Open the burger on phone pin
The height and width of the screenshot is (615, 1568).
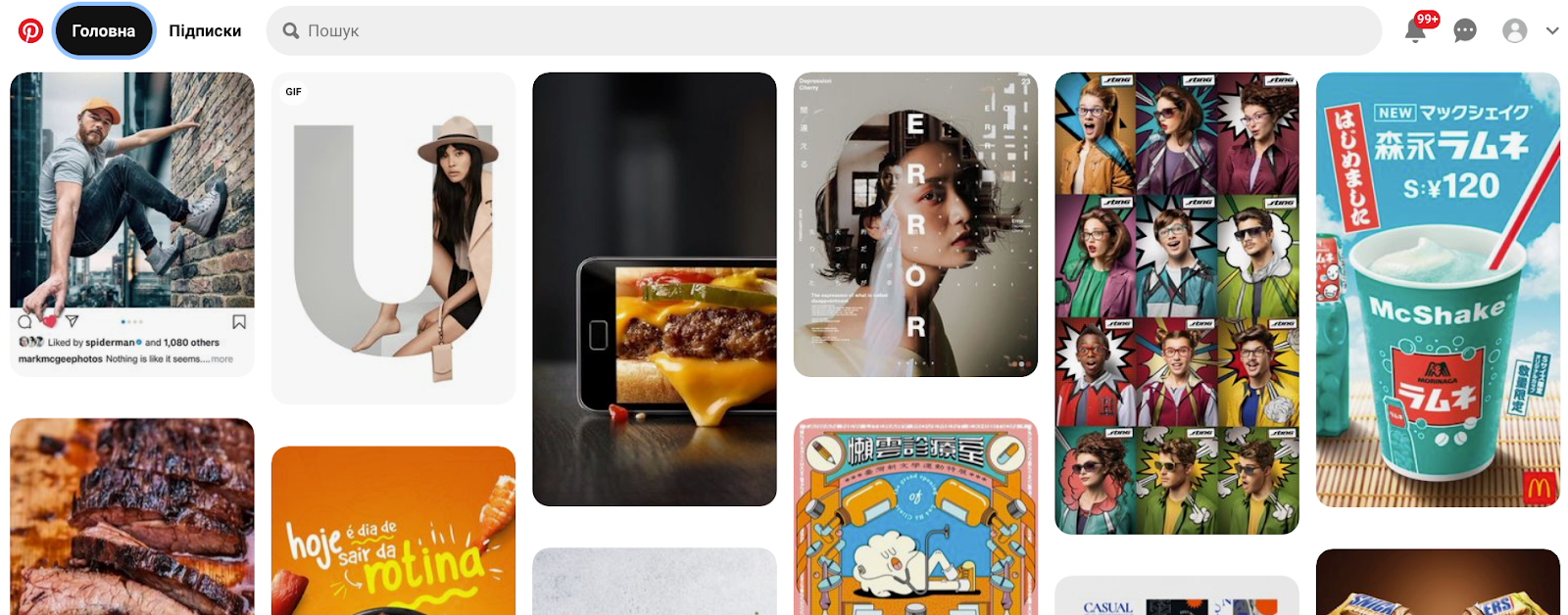[x=655, y=289]
